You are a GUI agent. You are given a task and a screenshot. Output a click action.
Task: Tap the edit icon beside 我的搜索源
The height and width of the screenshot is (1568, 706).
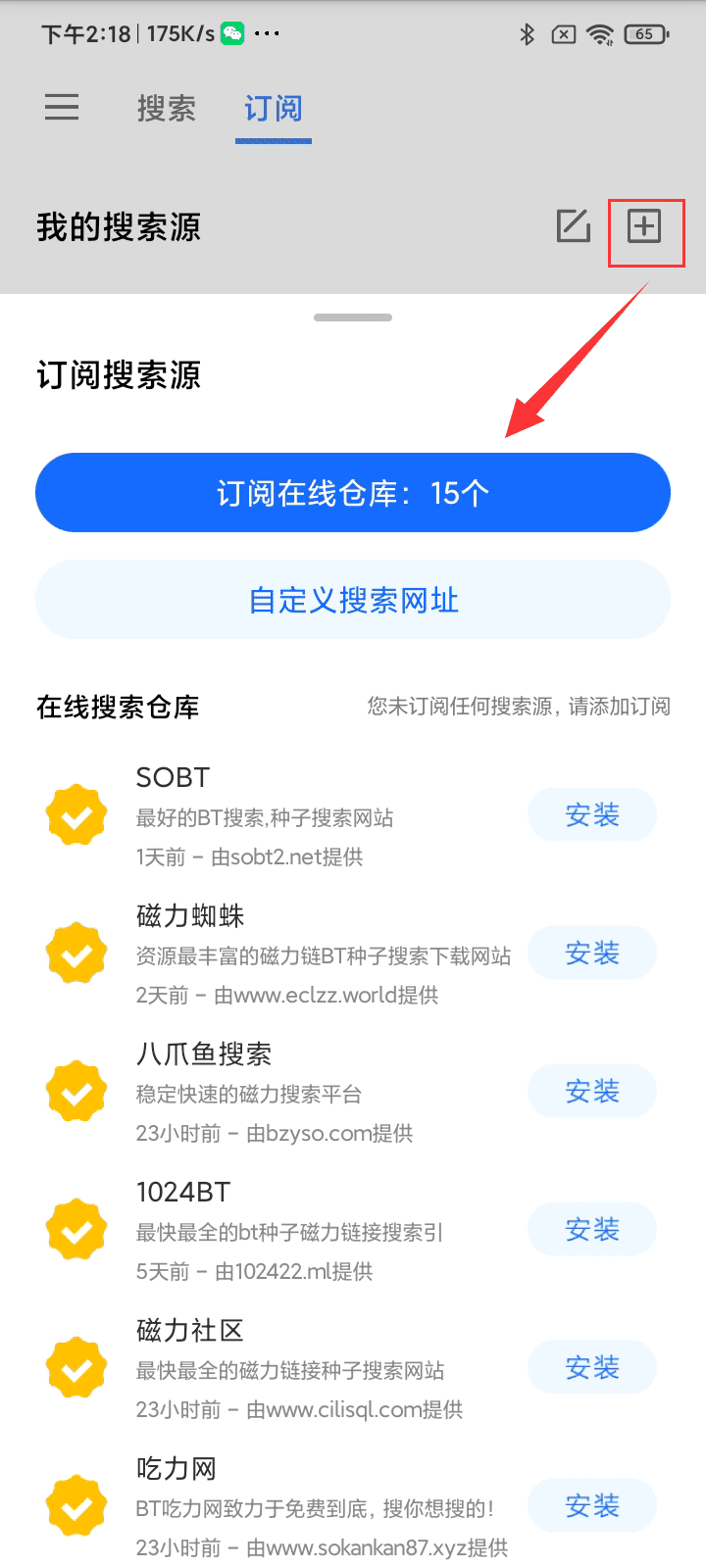pos(574,226)
